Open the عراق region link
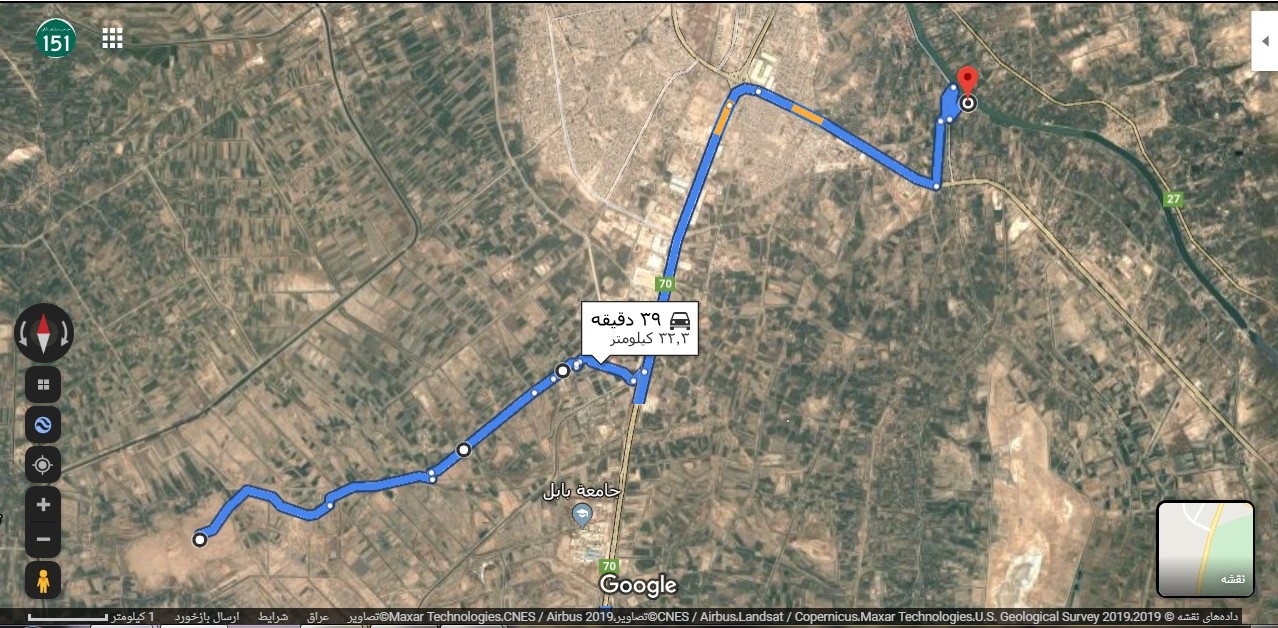 [318, 617]
